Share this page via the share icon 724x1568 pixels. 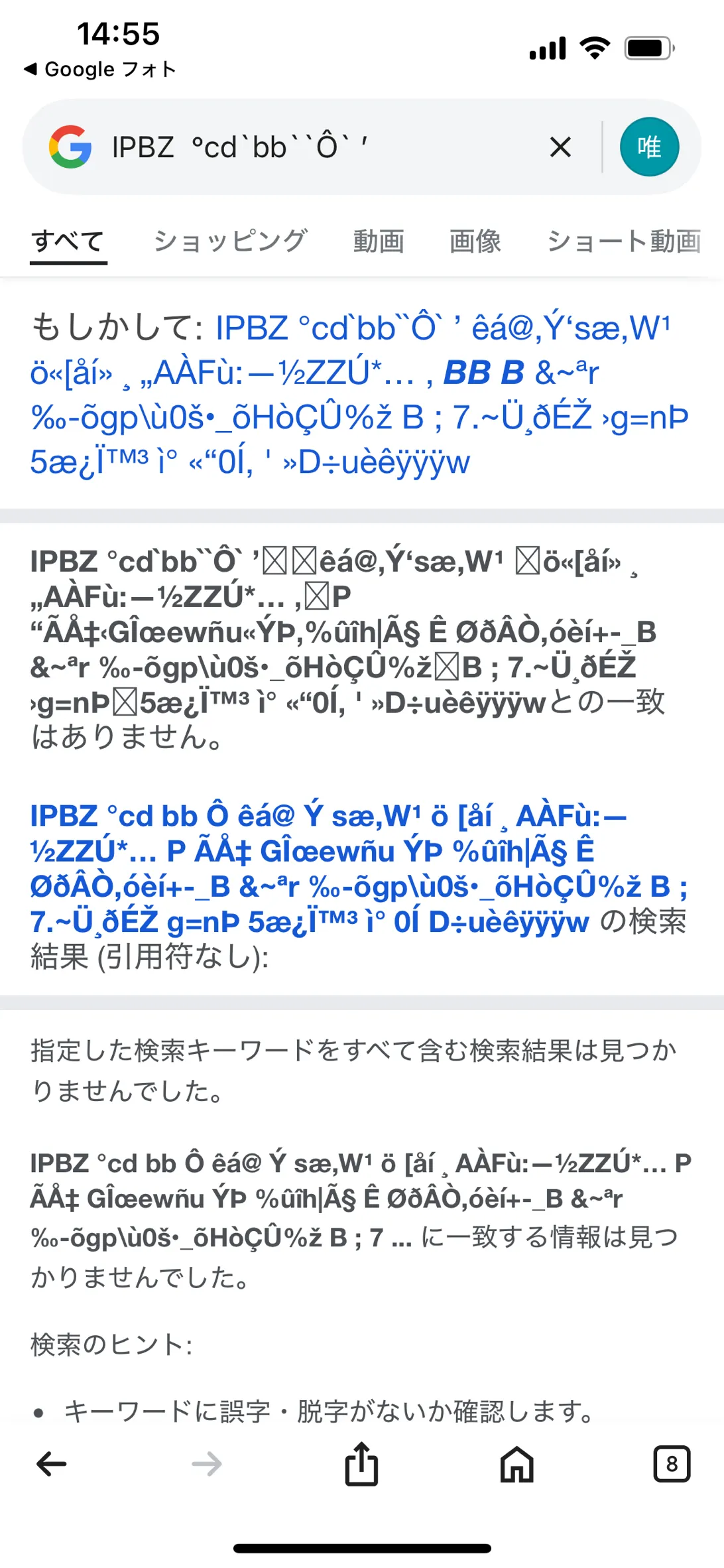pos(361,1463)
